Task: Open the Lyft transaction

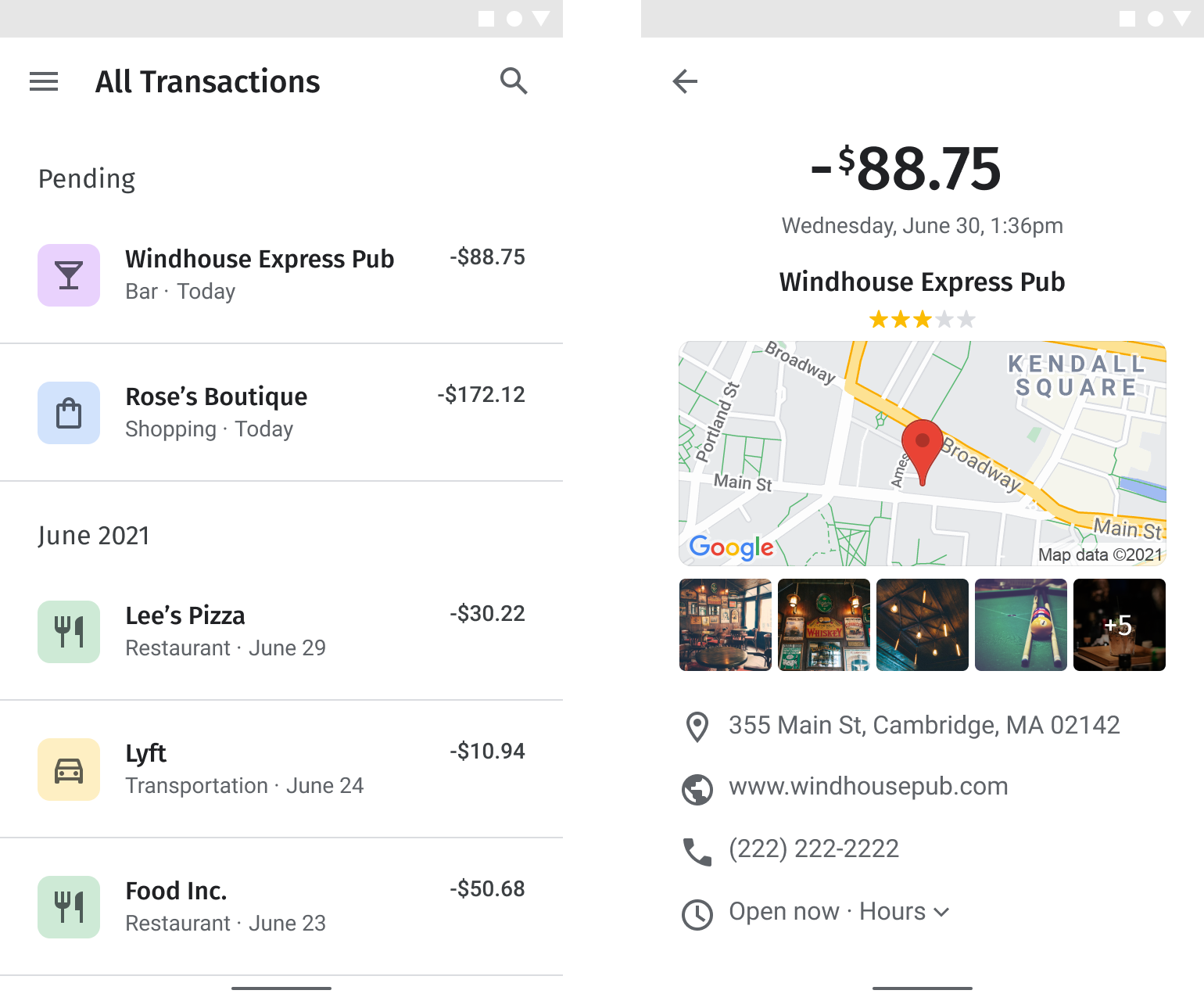Action: click(x=281, y=769)
